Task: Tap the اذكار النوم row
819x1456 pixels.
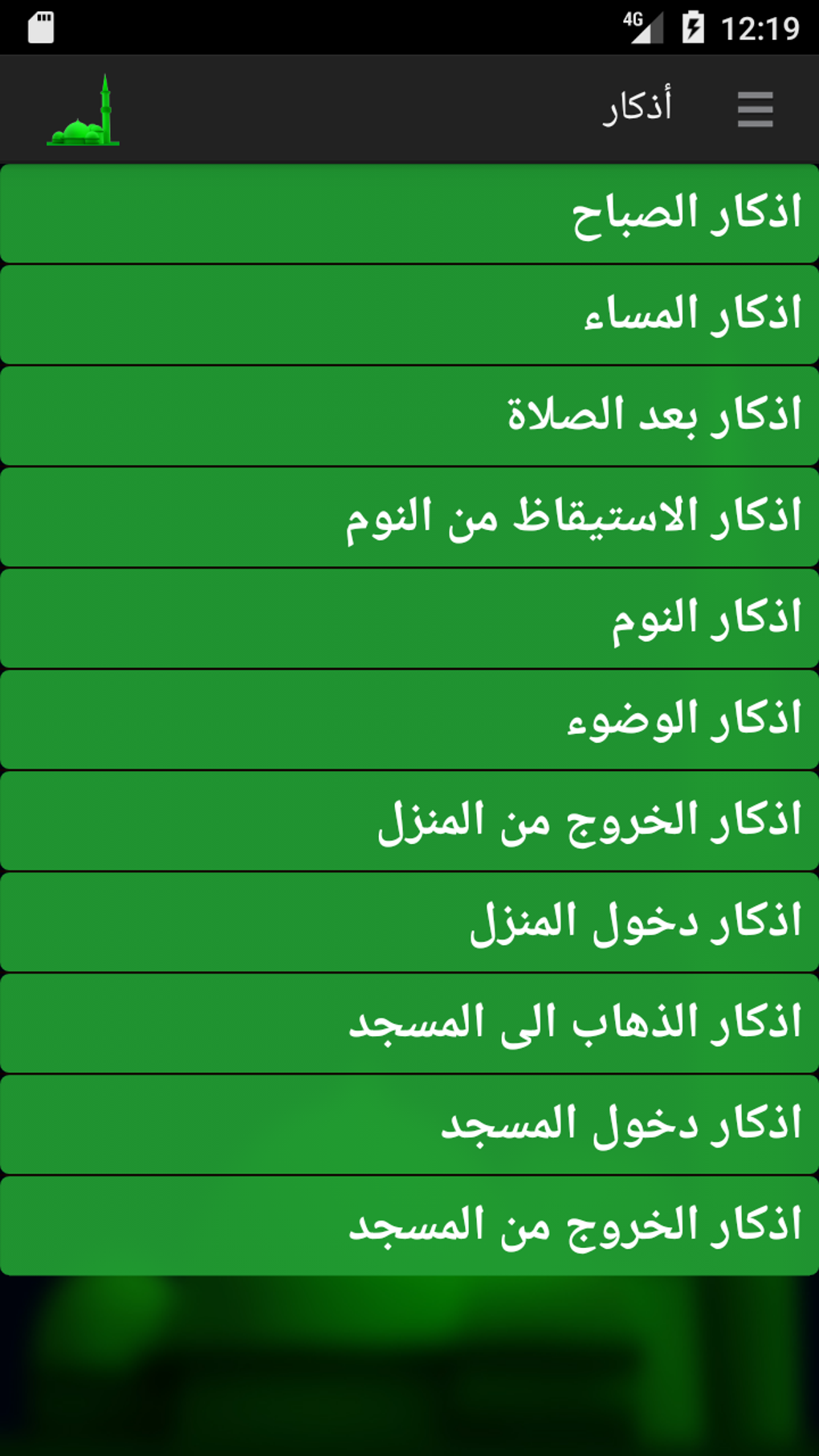Action: click(x=409, y=618)
